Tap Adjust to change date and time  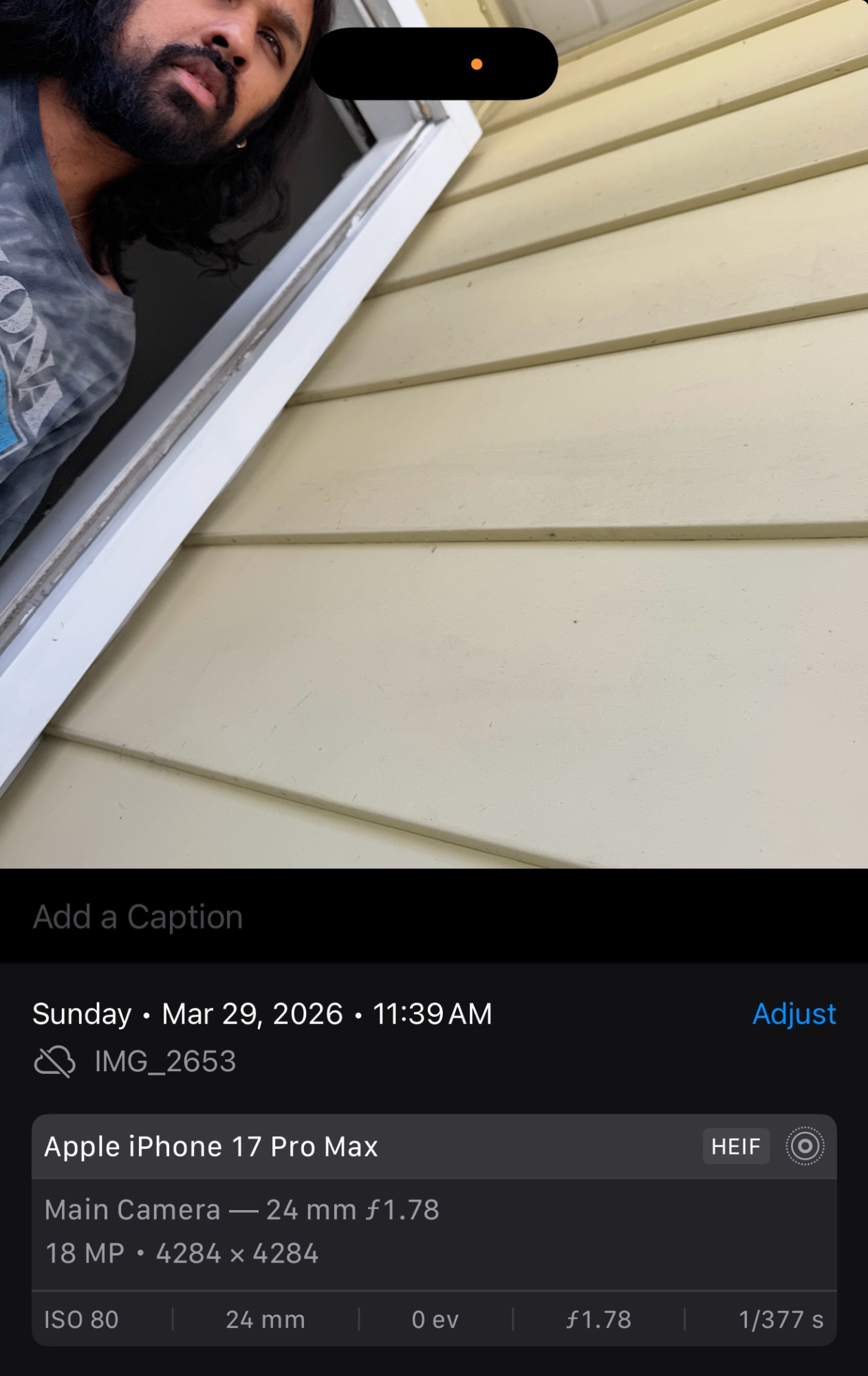[x=794, y=1013]
